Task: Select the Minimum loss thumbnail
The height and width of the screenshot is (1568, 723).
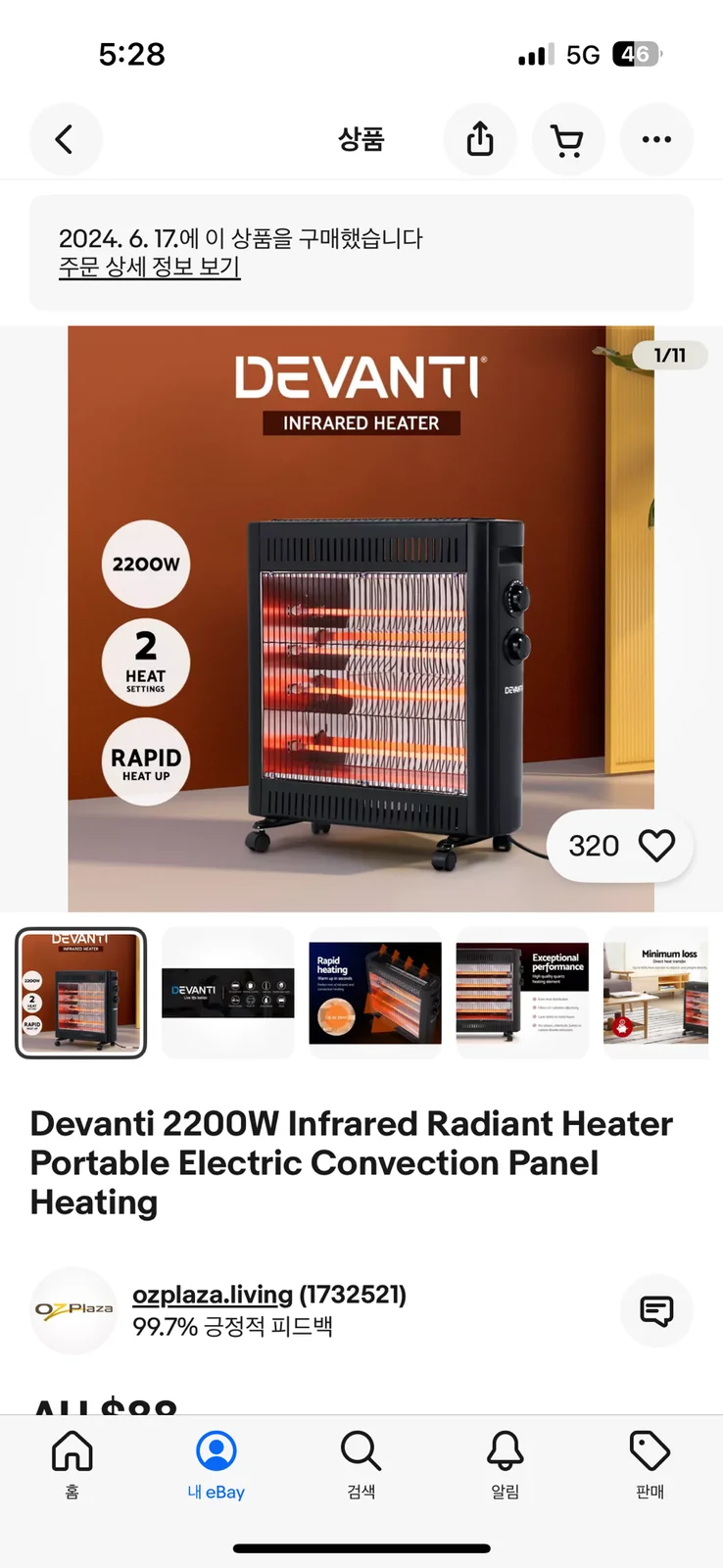Action: tap(656, 993)
